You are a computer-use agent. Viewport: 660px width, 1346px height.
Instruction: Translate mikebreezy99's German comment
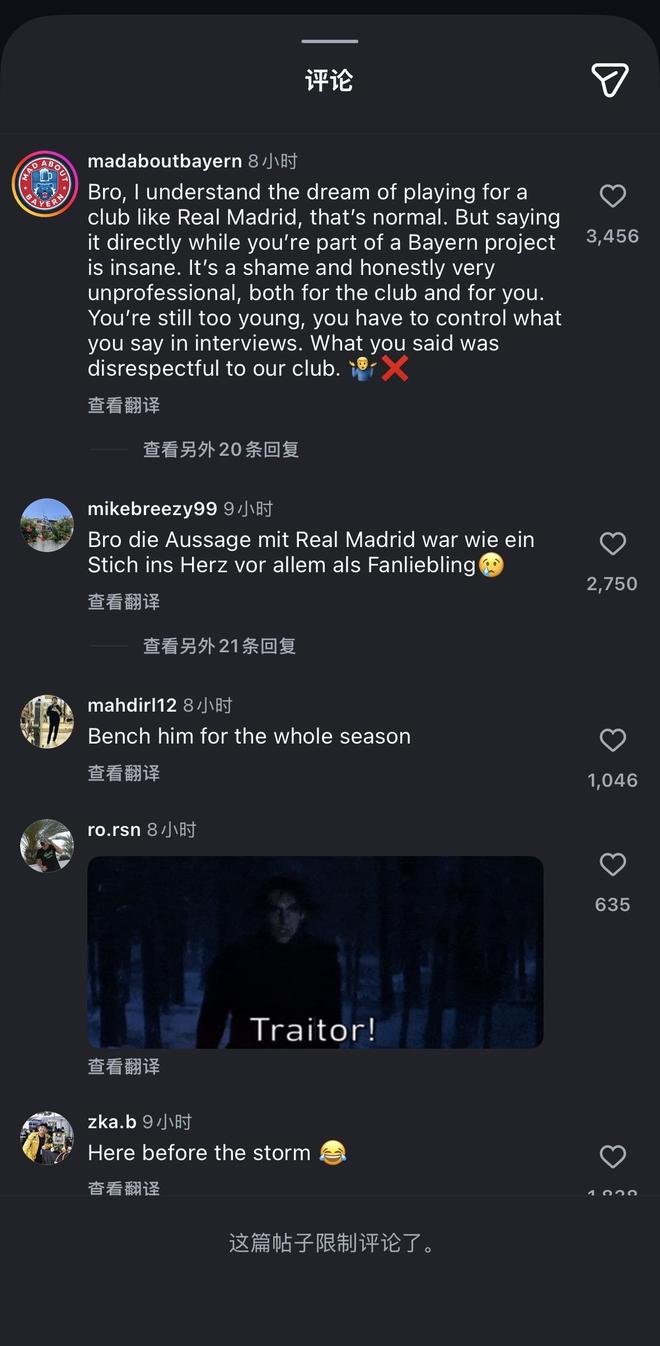pos(123,601)
